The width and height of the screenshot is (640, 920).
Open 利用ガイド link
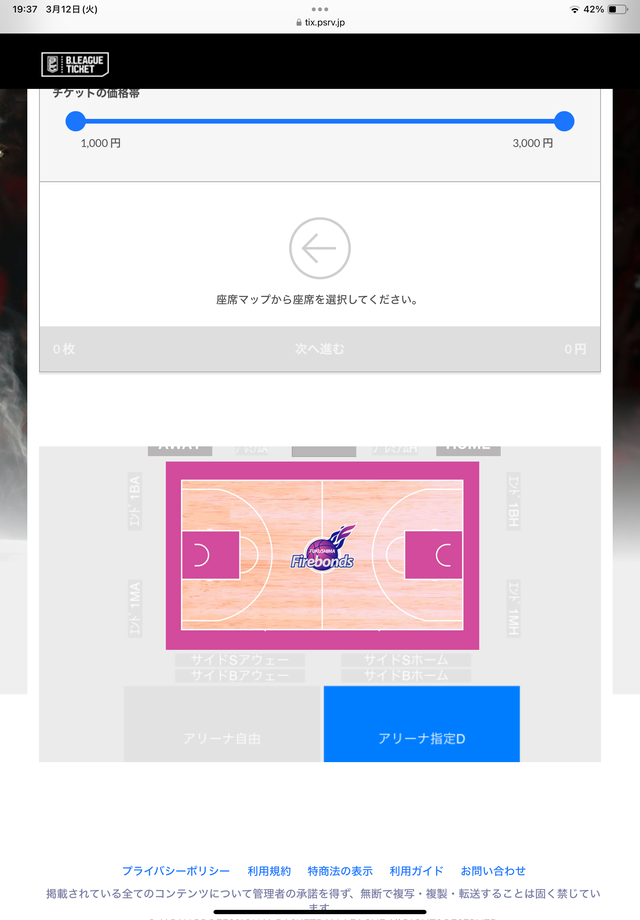pyautogui.click(x=416, y=871)
